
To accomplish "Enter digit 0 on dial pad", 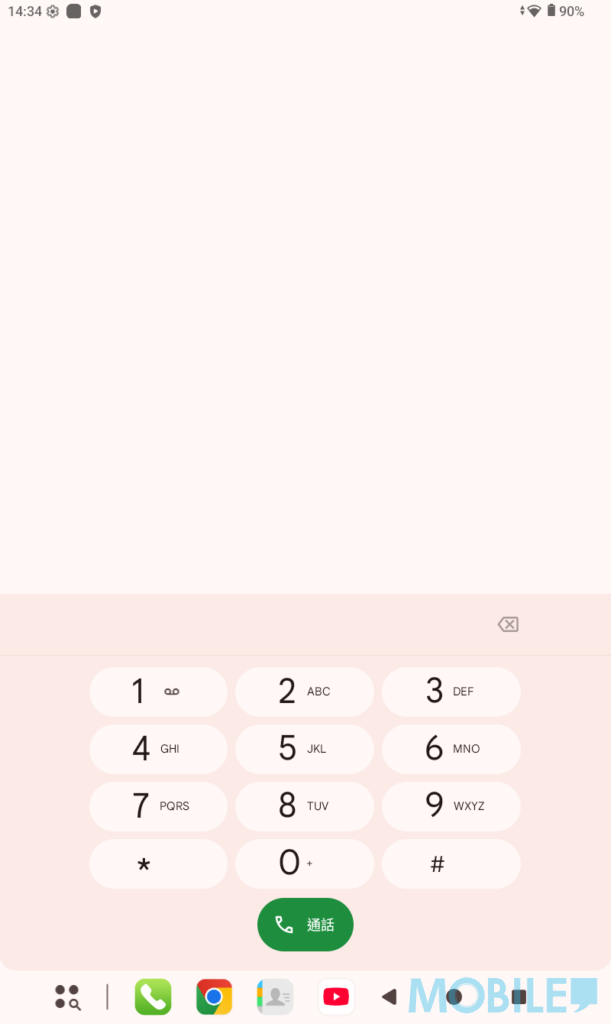I will click(304, 864).
